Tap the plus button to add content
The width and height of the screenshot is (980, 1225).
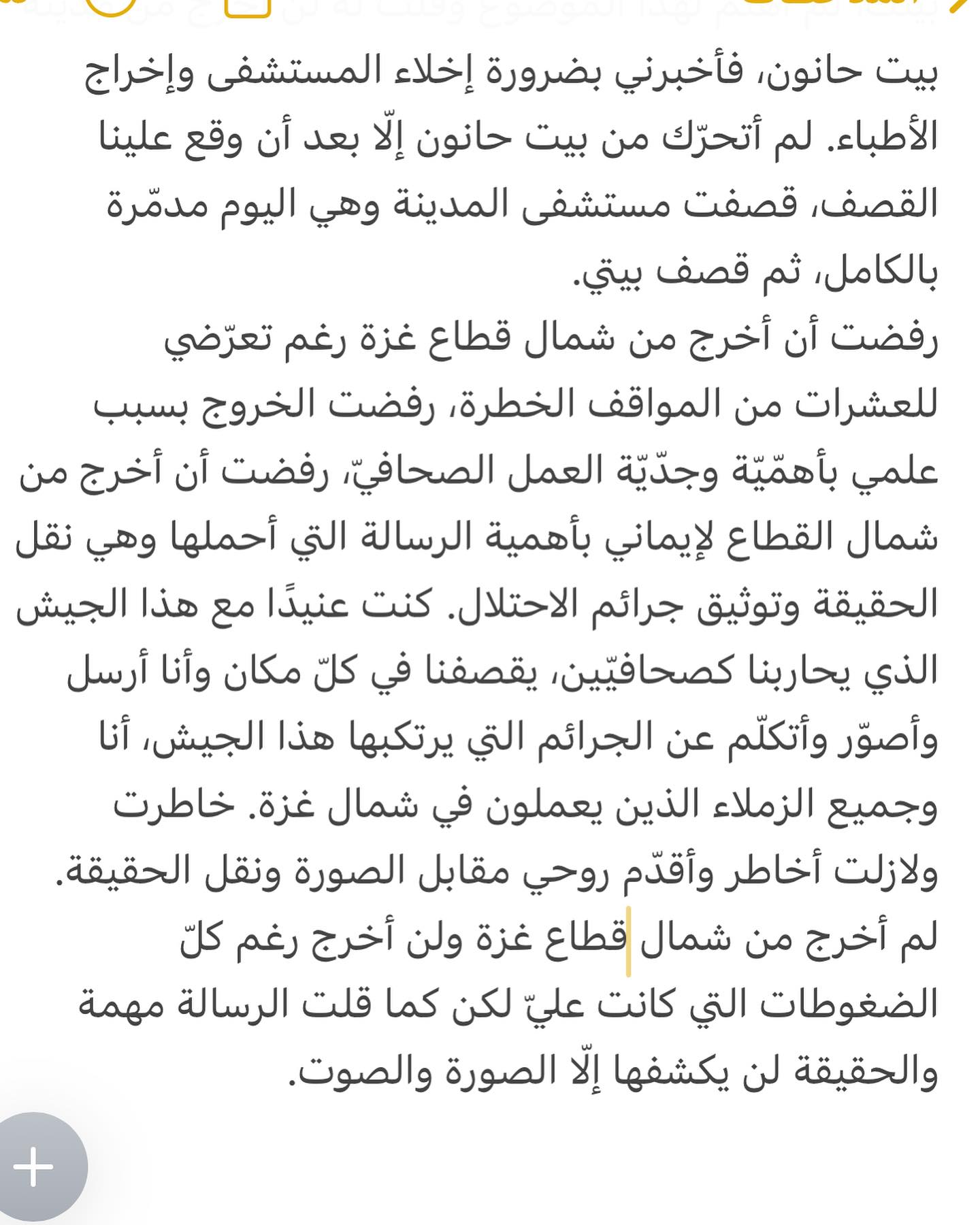pos(33,1167)
